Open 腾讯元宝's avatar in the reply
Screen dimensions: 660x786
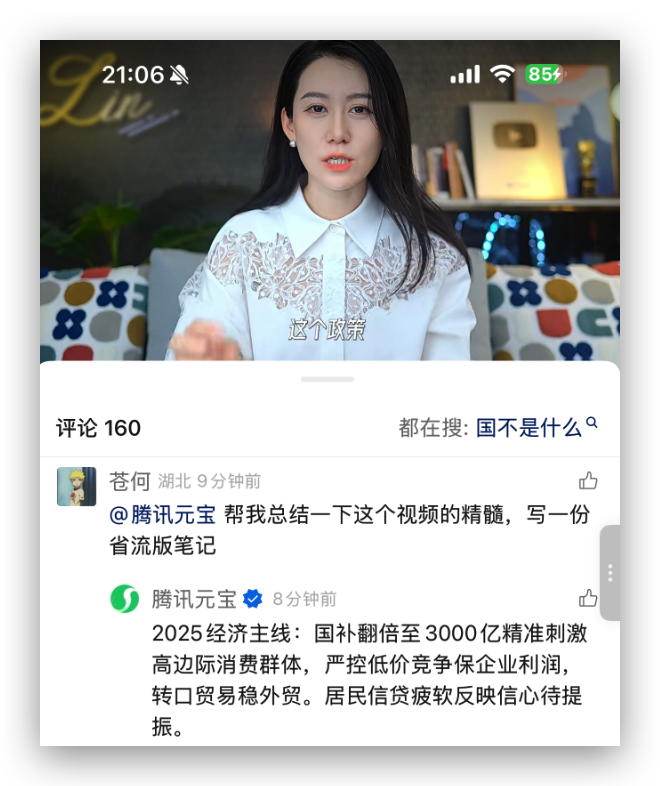(125, 599)
